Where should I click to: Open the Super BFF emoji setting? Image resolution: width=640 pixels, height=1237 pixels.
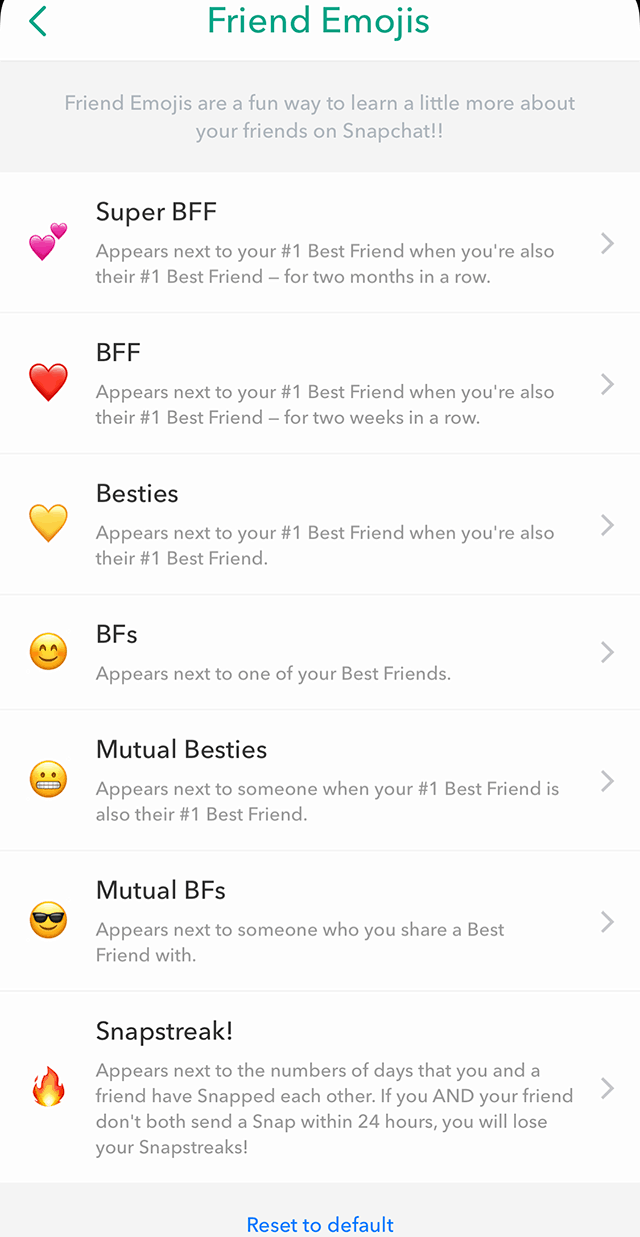tap(320, 243)
